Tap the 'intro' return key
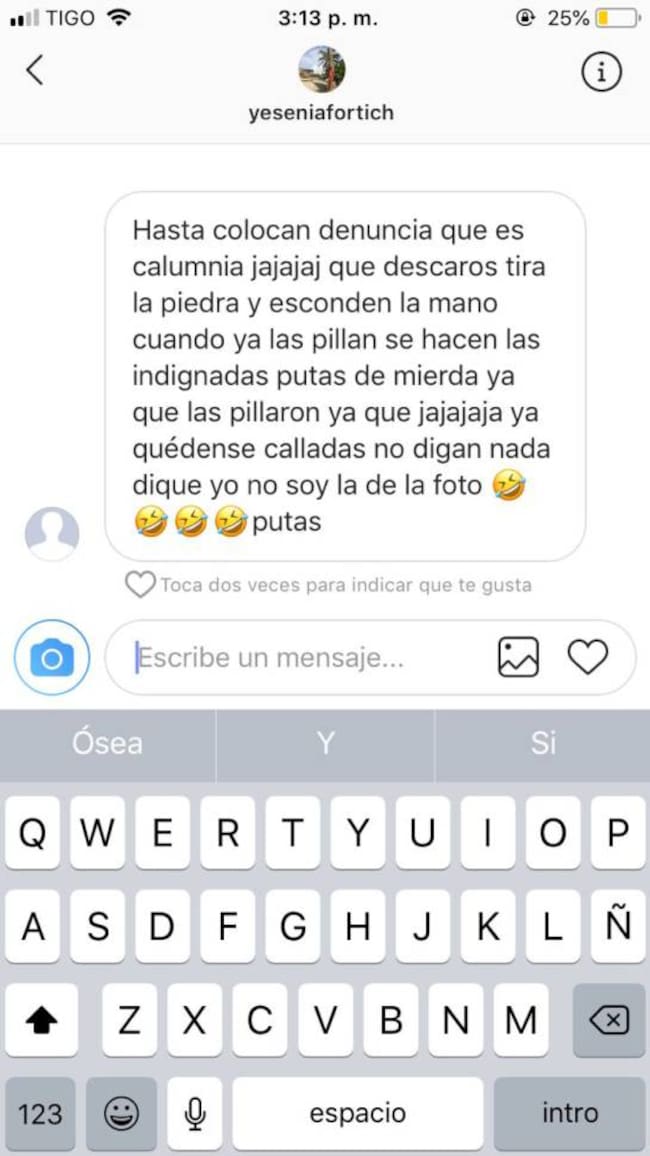Screen dimensions: 650x1156 click(x=569, y=1113)
